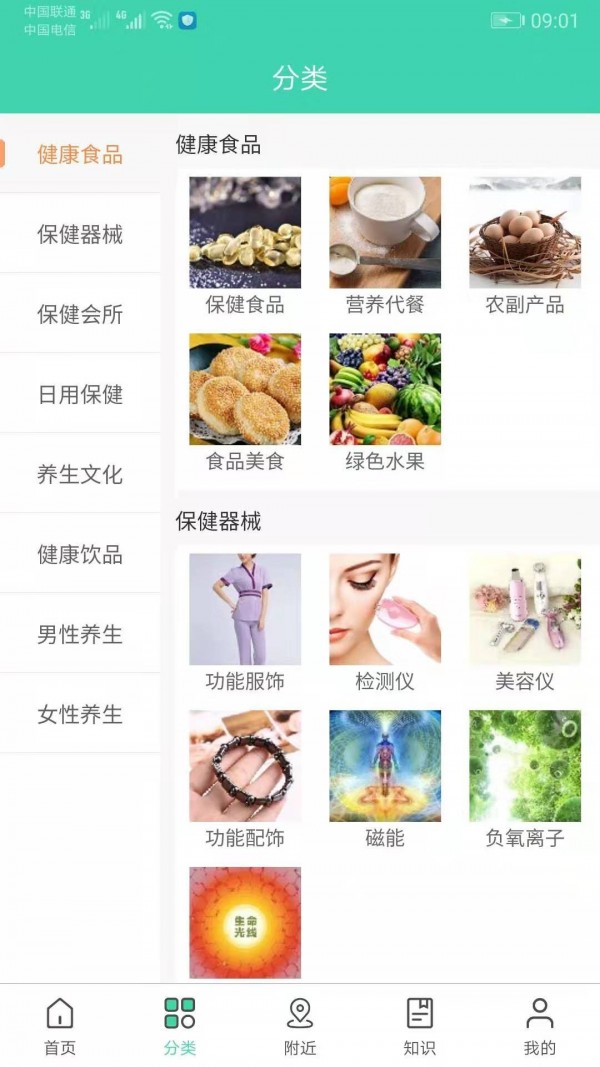This screenshot has width=600, height=1067.
Task: Choose 保健会所 in the sidebar
Action: coord(80,314)
